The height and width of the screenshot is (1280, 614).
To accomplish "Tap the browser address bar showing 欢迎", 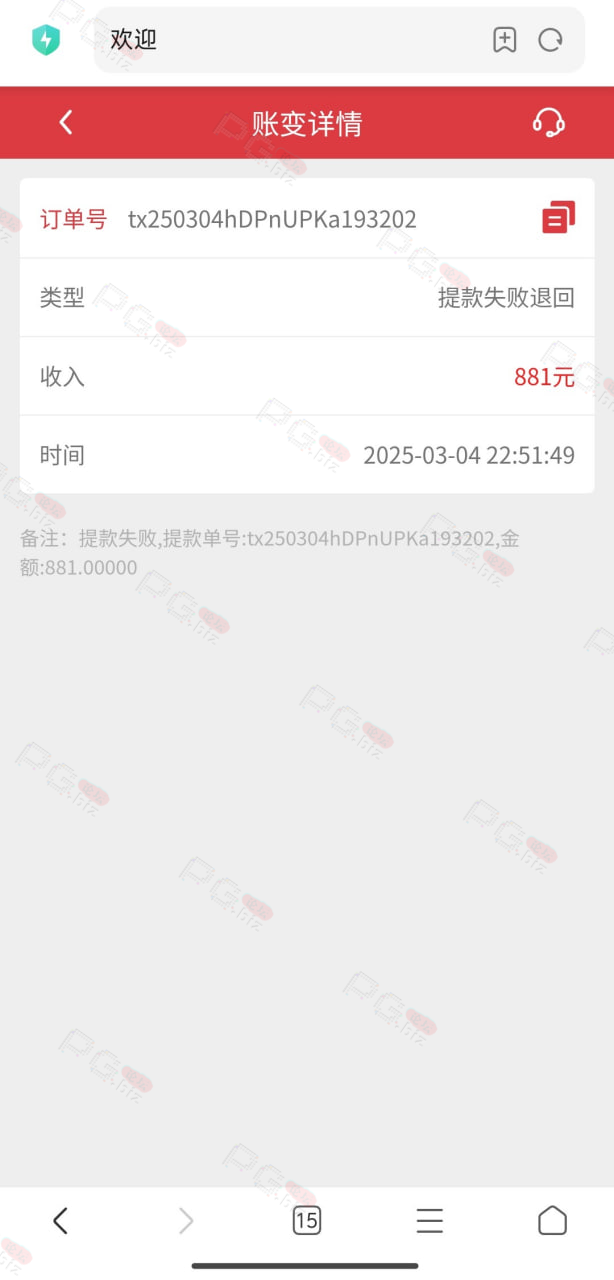I will tap(290, 40).
